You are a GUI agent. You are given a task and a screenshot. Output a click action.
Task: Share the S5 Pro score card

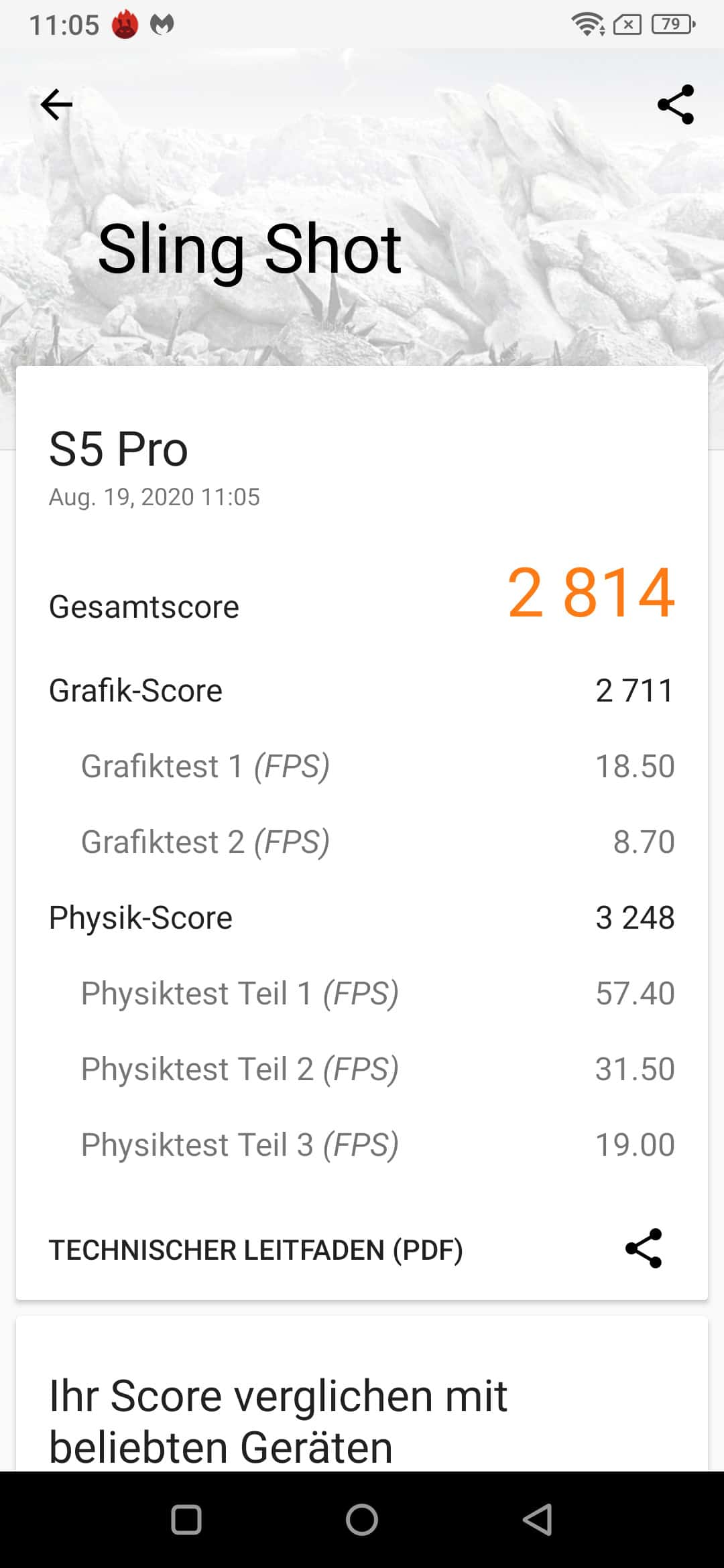644,1248
